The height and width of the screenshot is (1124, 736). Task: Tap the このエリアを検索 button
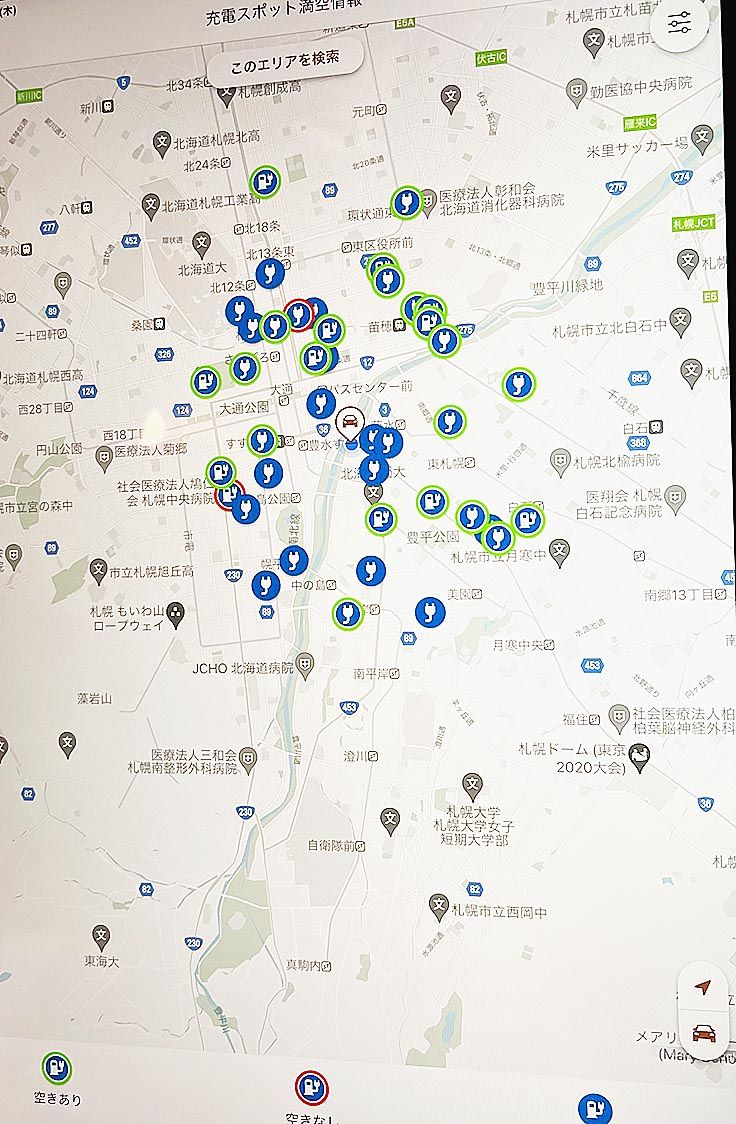coord(285,58)
